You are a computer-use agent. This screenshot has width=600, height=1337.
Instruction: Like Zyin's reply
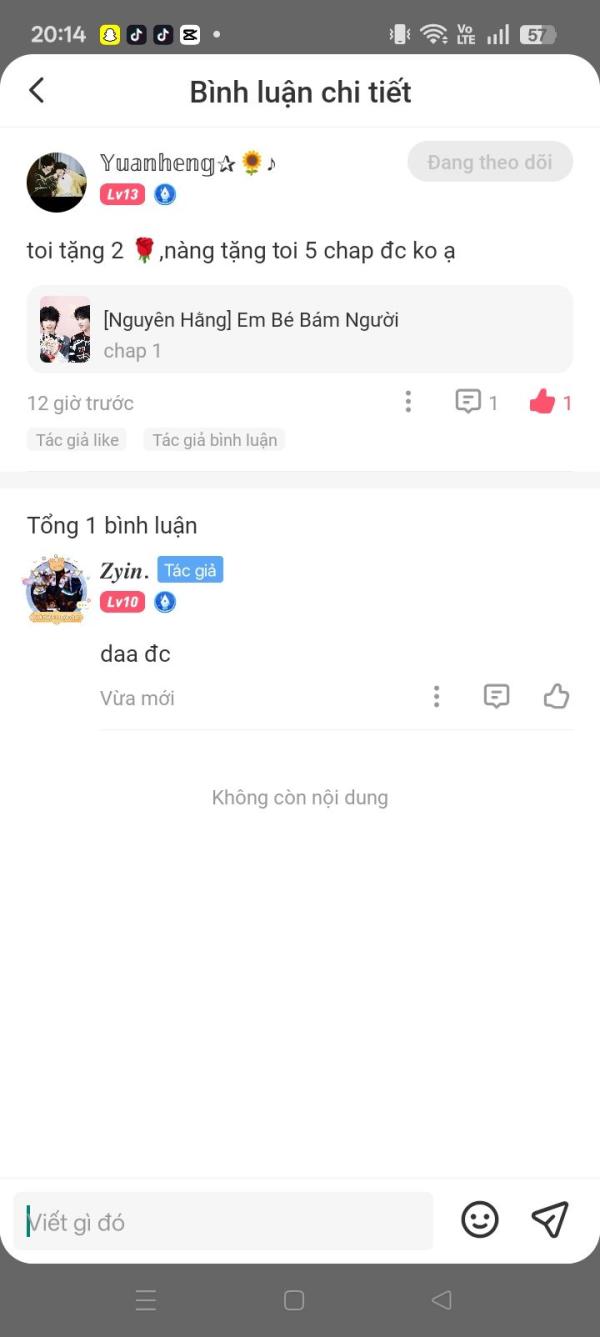(x=556, y=697)
